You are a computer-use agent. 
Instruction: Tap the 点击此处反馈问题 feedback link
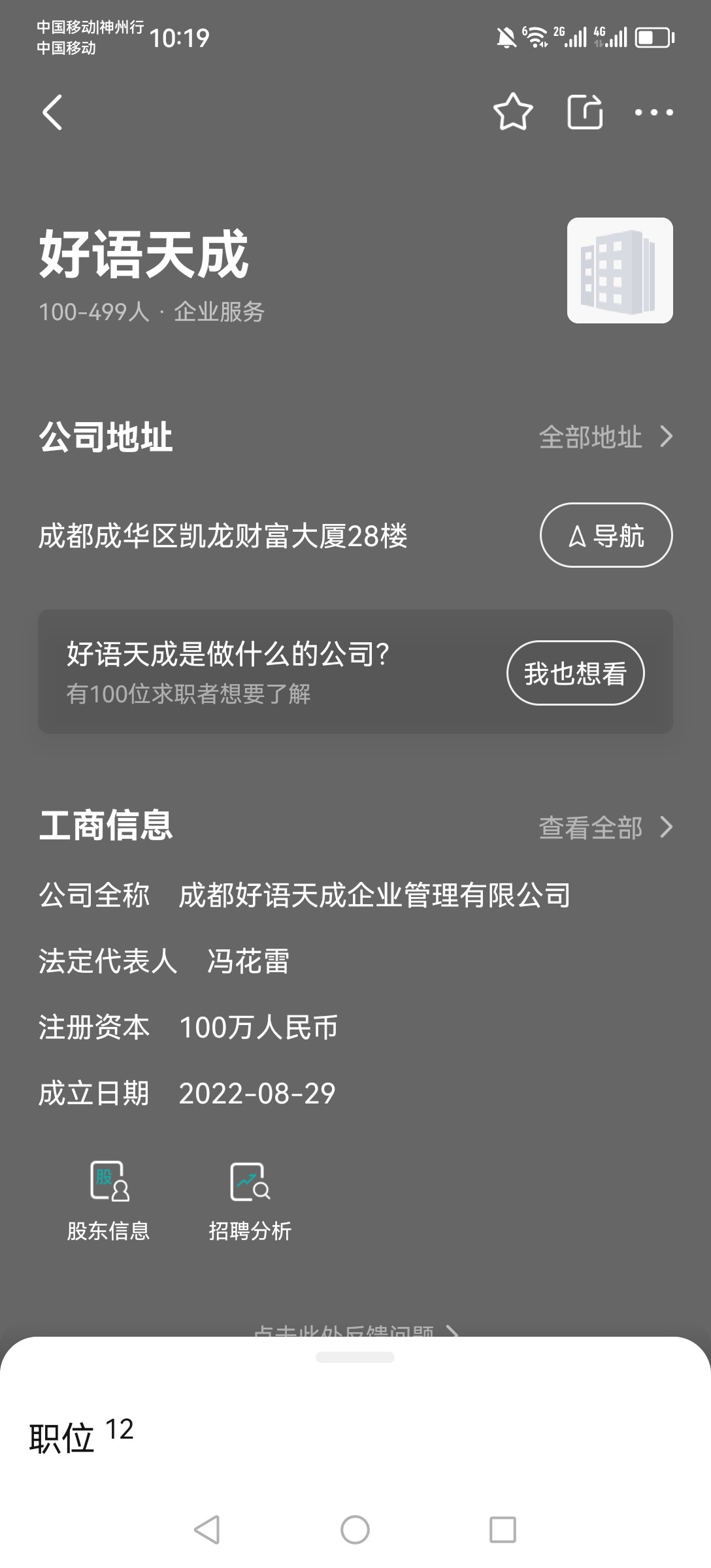355,1330
